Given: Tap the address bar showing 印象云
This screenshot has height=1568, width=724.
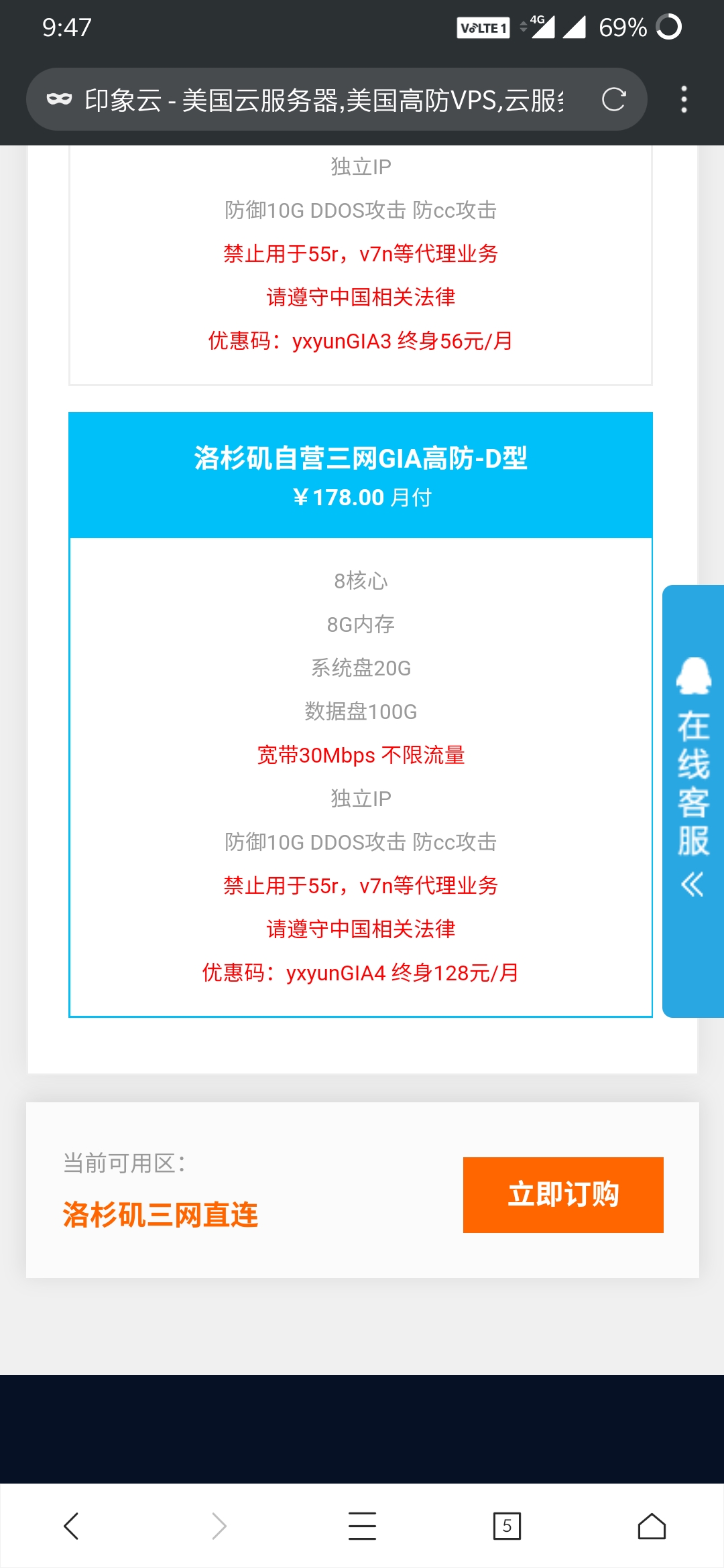Looking at the screenshot, I should coord(324,100).
